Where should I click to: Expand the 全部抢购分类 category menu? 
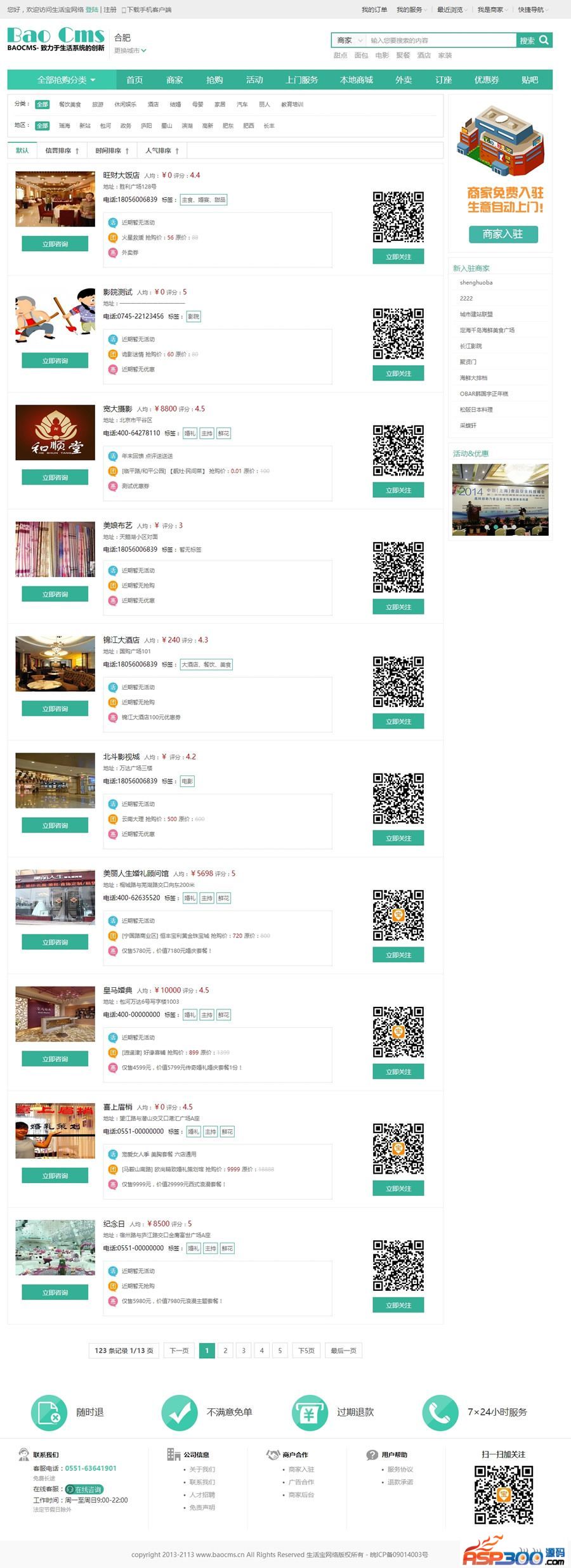[65, 80]
